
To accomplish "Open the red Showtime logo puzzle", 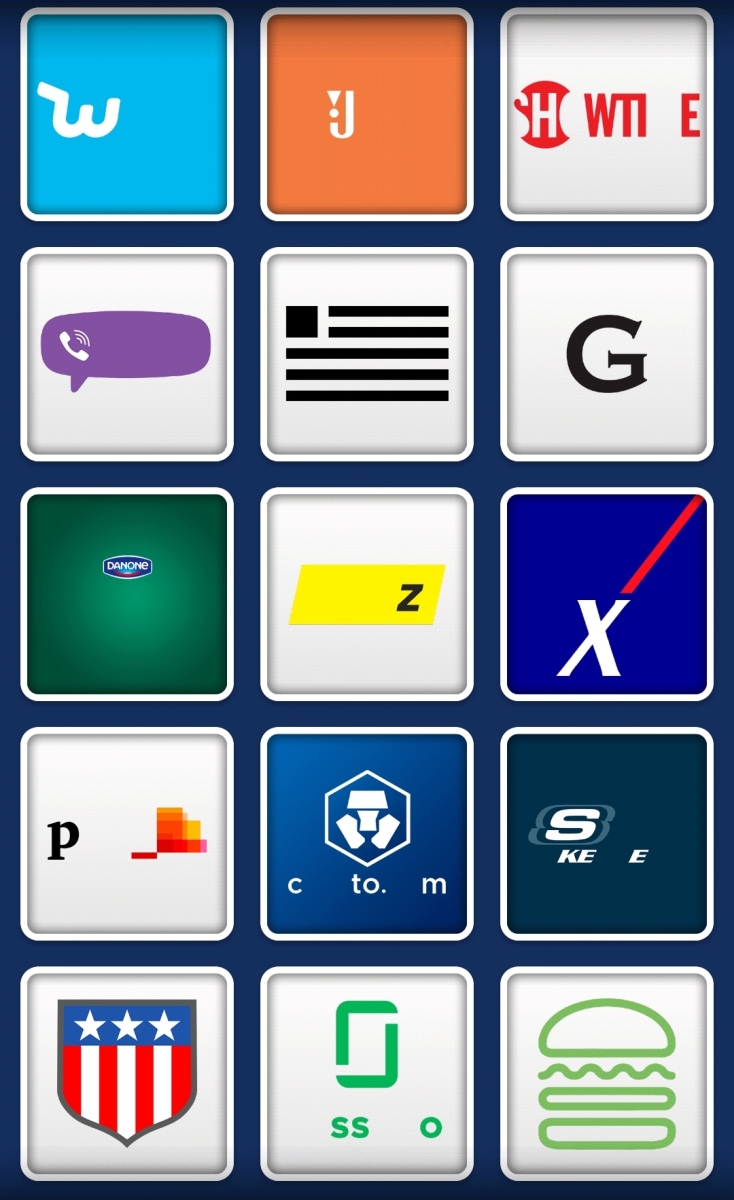I will click(x=607, y=112).
